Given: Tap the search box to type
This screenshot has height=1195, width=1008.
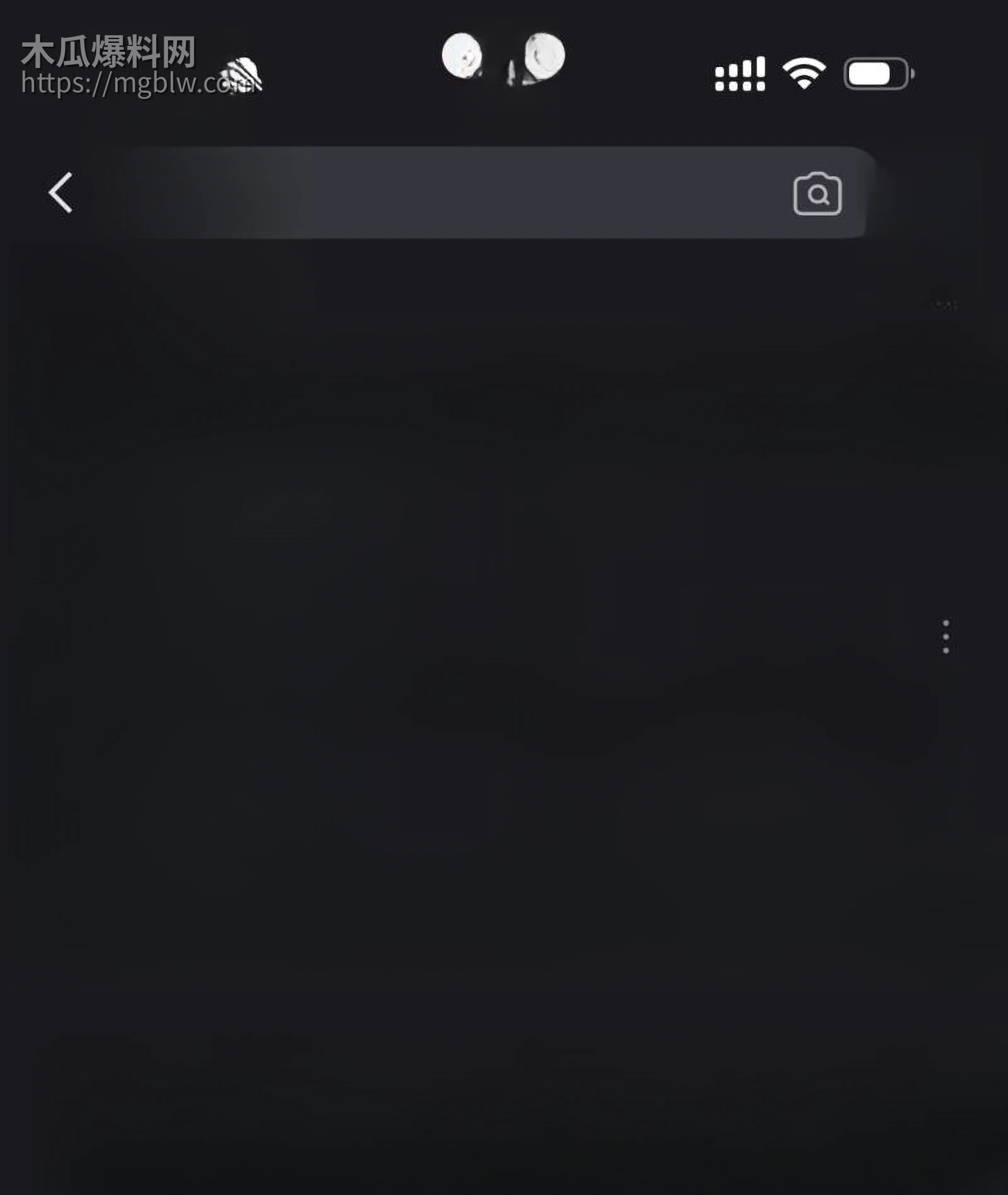Looking at the screenshot, I should point(441,193).
